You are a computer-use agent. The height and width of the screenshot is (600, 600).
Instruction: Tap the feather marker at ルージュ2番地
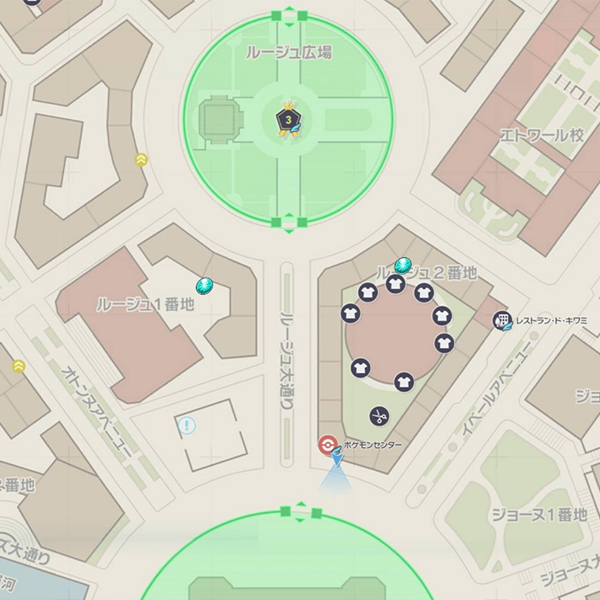point(403,266)
